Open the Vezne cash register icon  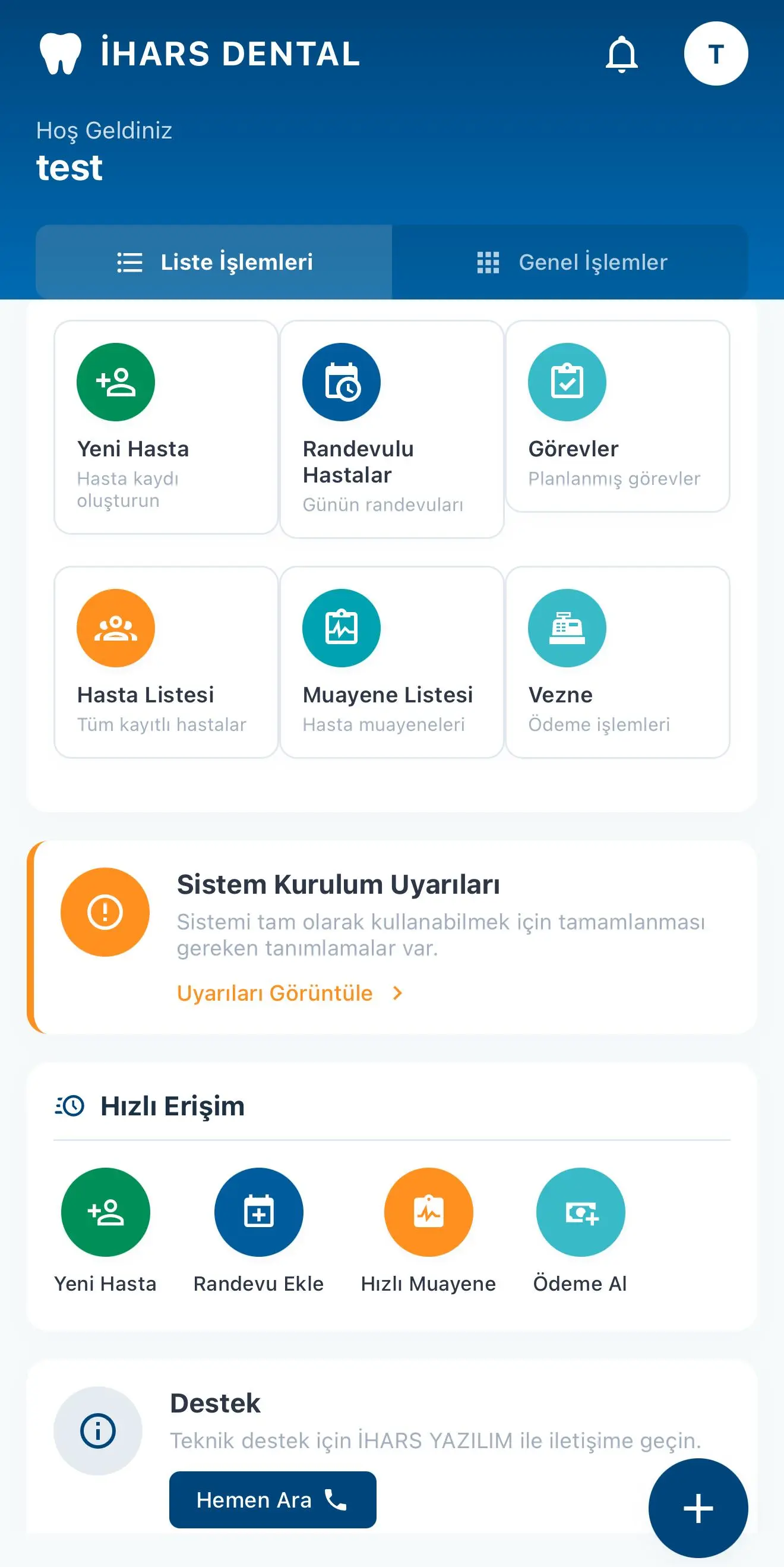(x=567, y=628)
